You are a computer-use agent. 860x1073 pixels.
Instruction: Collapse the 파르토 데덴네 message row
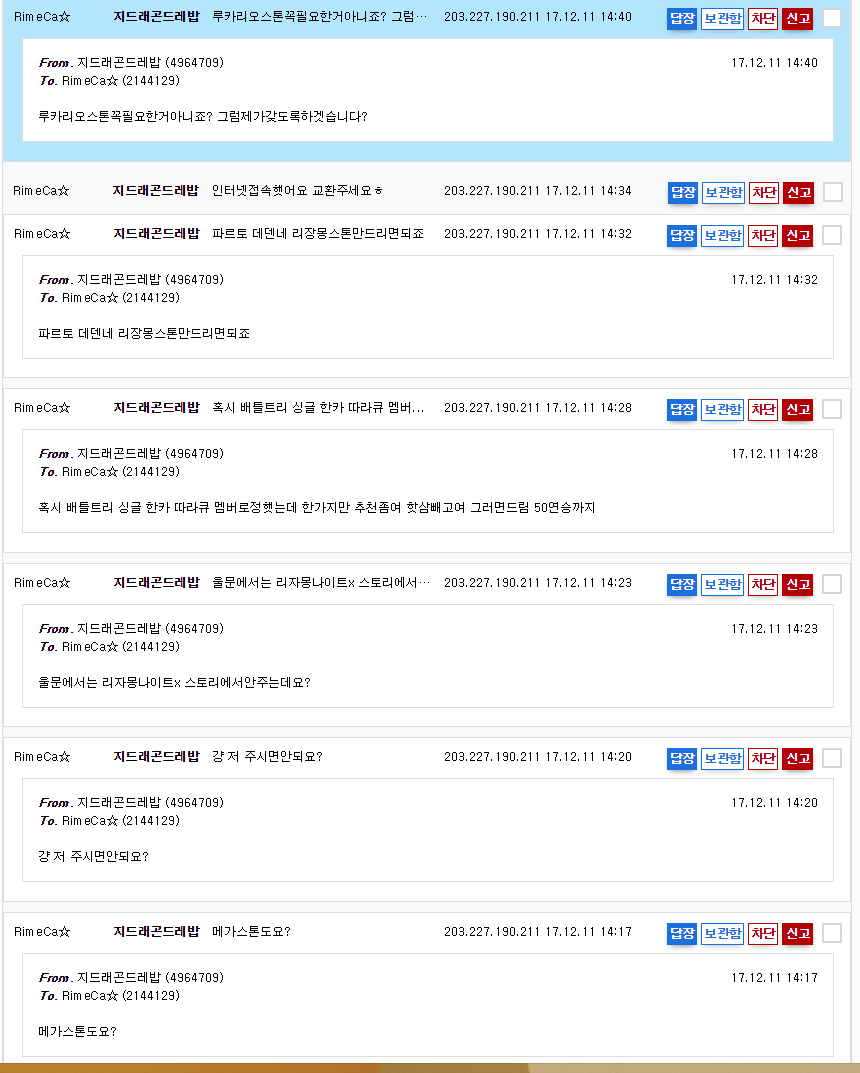[317, 234]
